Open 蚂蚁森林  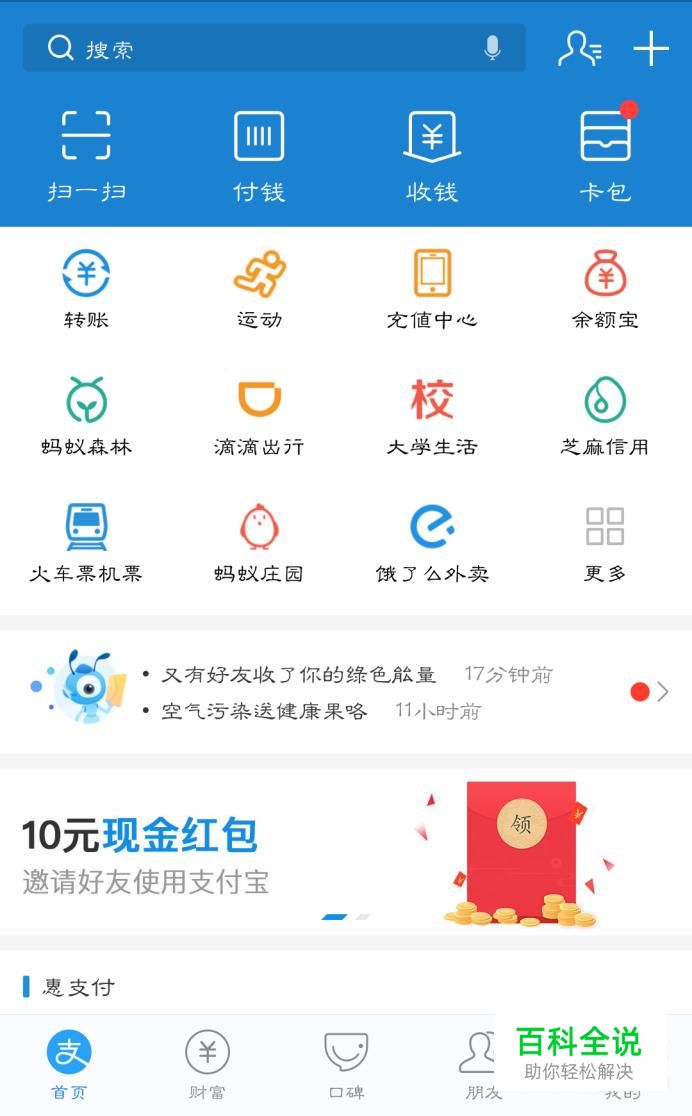86,416
